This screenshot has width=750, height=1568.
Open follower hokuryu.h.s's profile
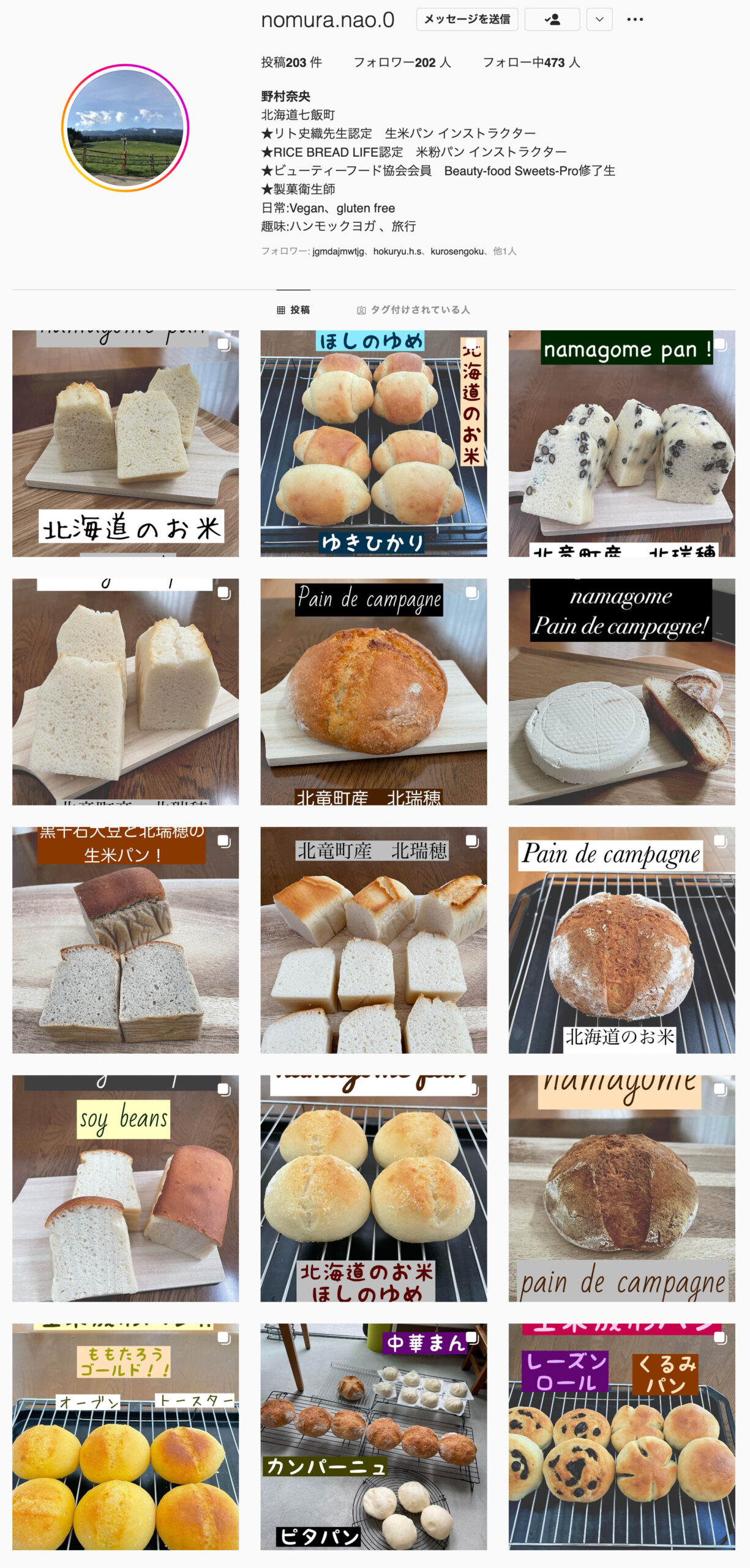(x=397, y=252)
